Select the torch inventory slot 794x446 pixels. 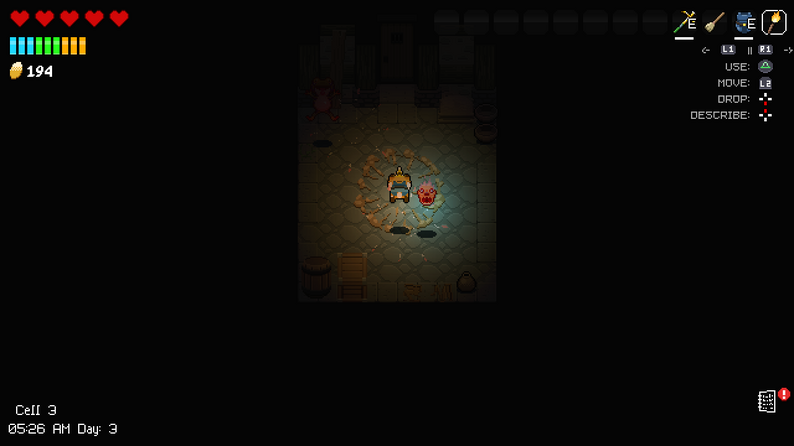coord(774,21)
